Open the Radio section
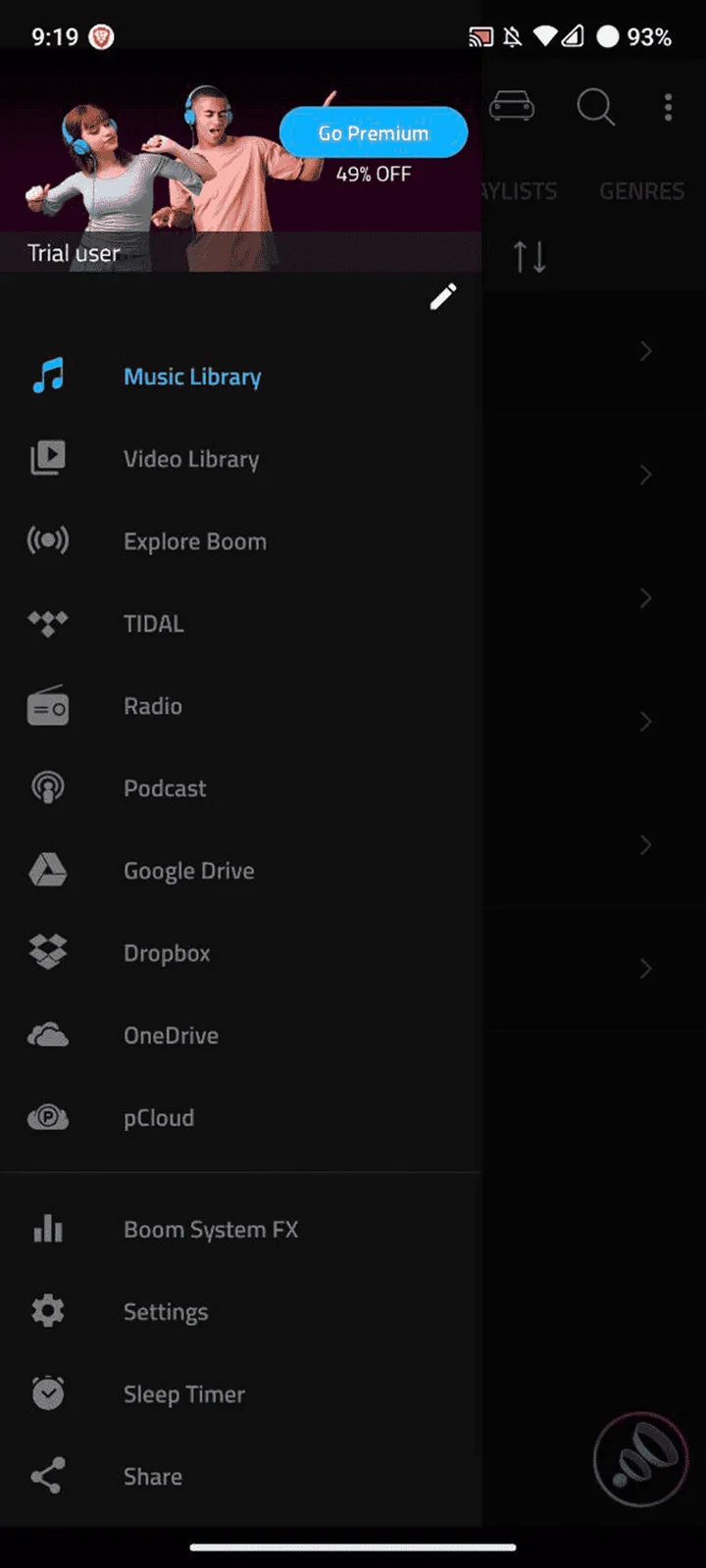This screenshot has width=706, height=1568. tap(152, 706)
